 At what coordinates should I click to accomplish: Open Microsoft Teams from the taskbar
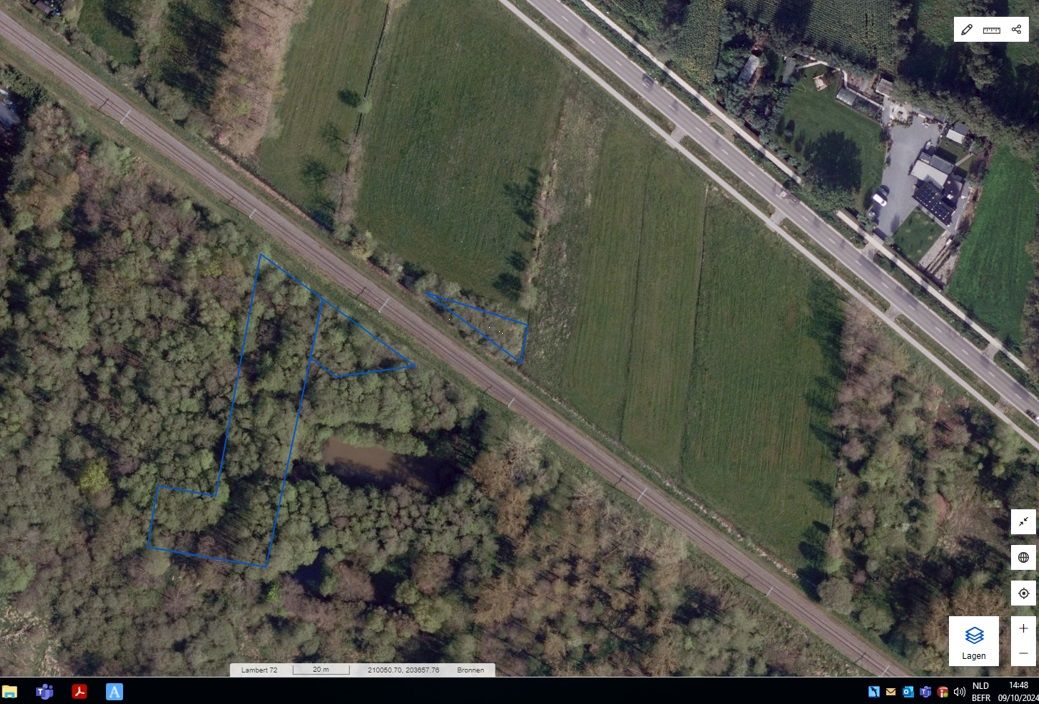(x=44, y=691)
